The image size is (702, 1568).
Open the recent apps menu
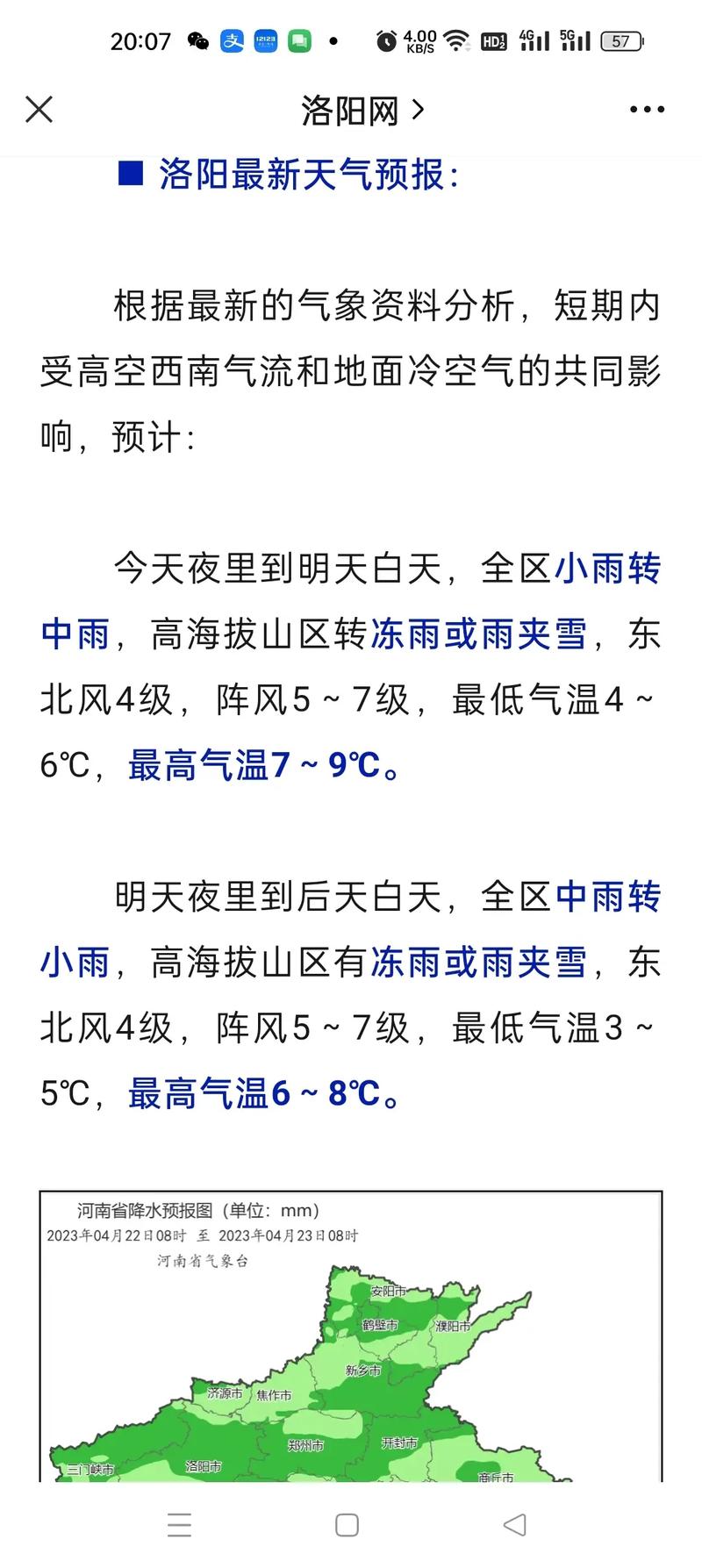pyautogui.click(x=180, y=1525)
